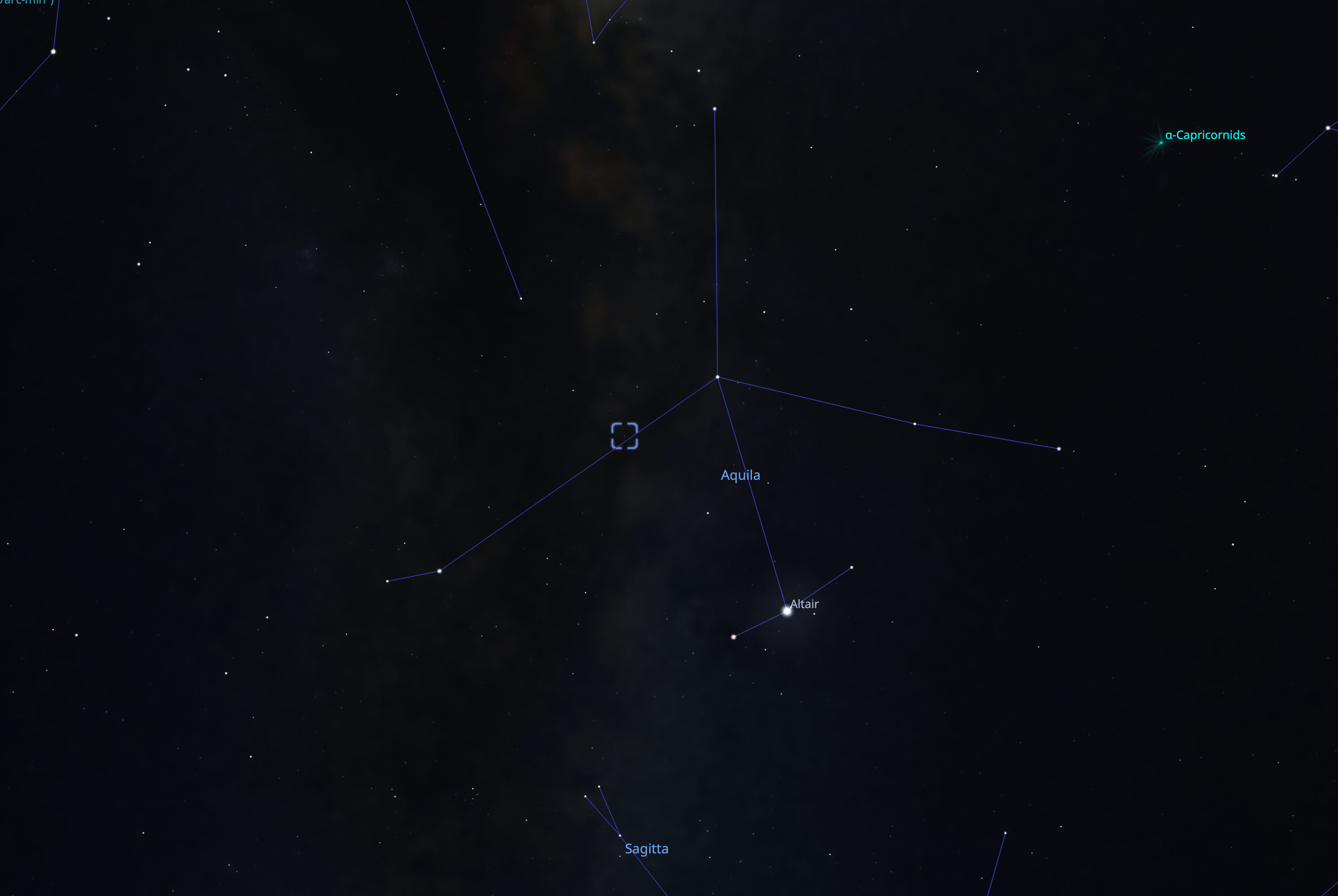Select the α-Capricornids meteor shower radiant
This screenshot has height=896, width=1338.
(1160, 142)
